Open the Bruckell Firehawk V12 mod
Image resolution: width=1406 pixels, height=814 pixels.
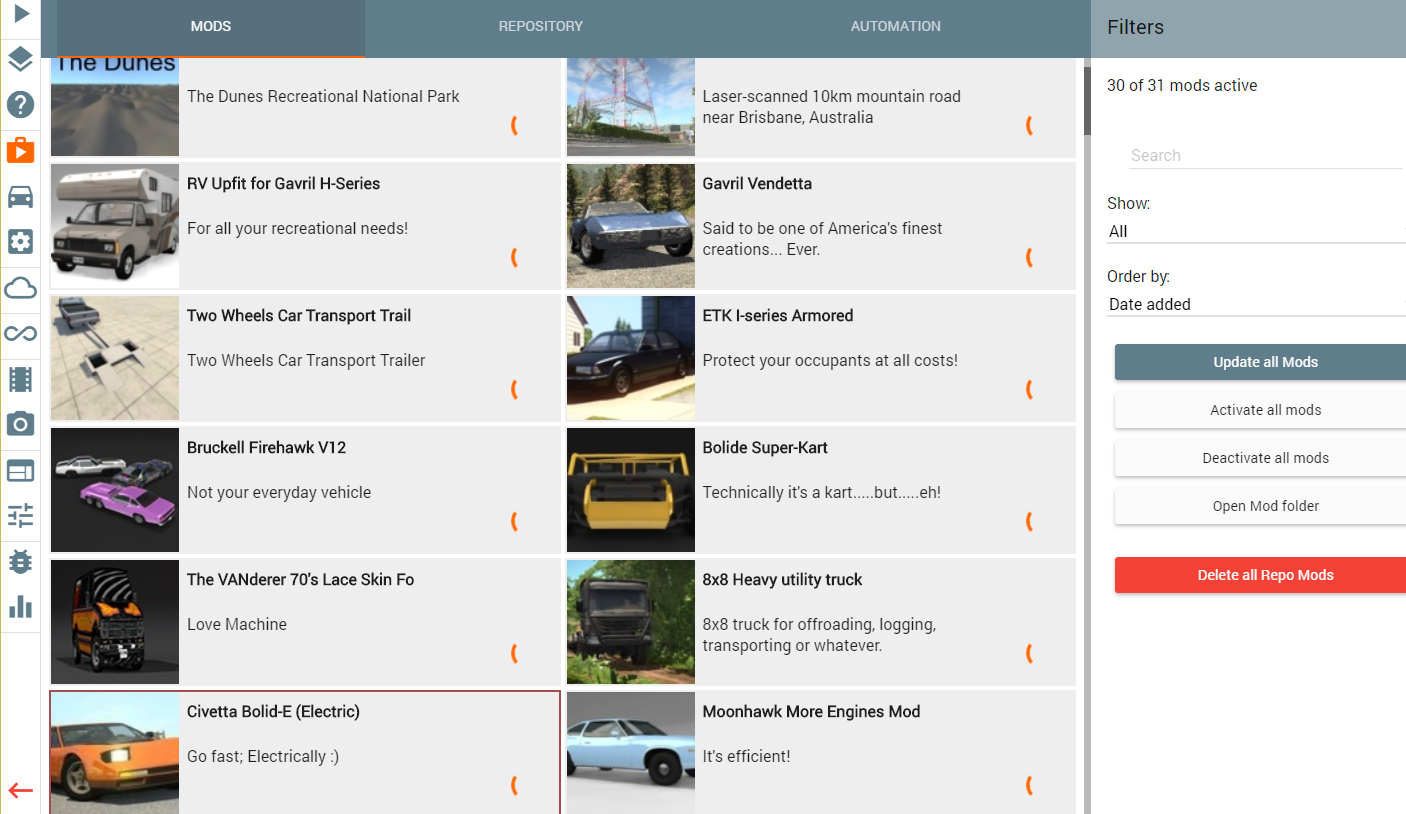point(304,489)
